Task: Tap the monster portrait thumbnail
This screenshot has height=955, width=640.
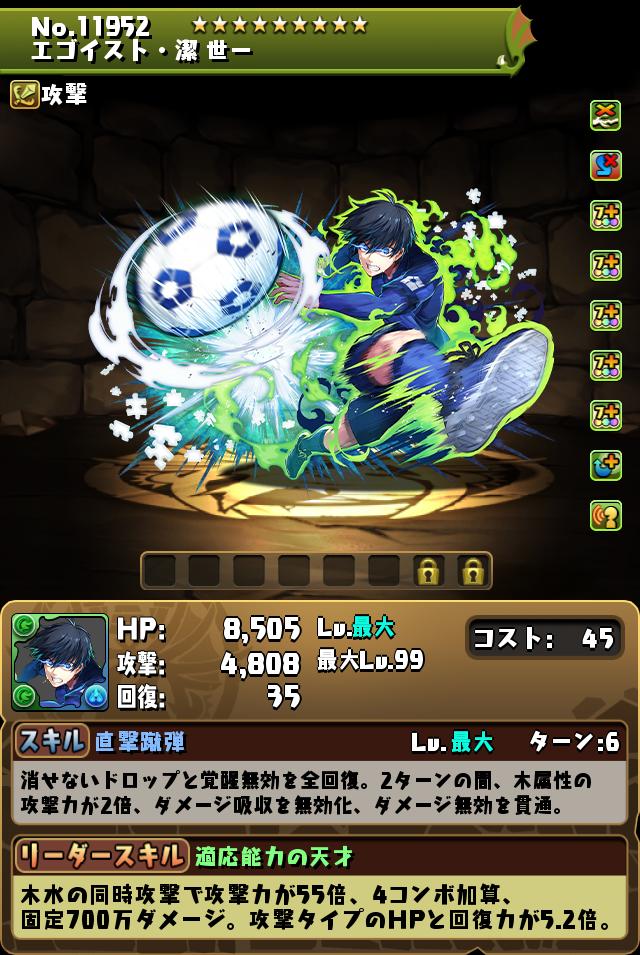Action: click(60, 662)
